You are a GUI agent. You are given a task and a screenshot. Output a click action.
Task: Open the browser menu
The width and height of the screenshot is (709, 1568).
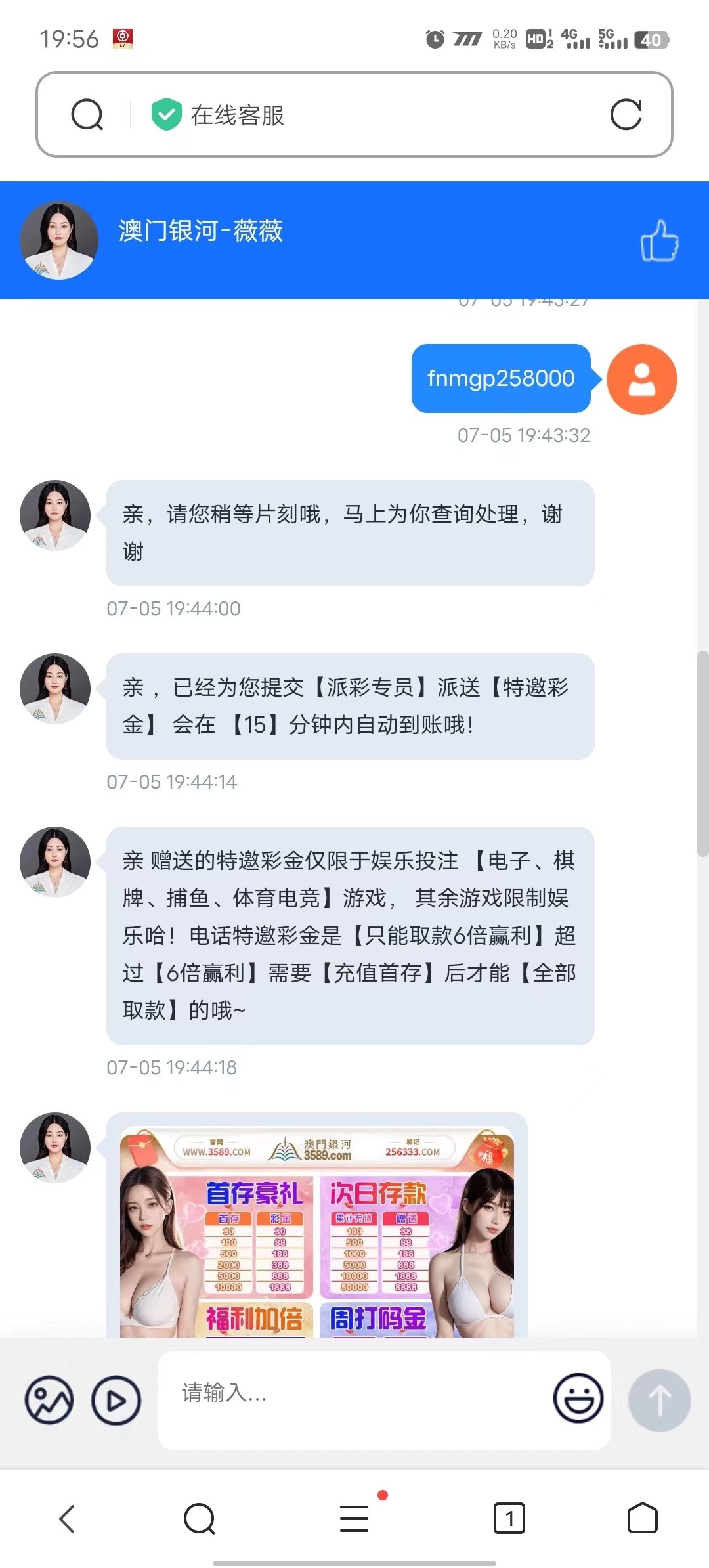click(354, 1518)
